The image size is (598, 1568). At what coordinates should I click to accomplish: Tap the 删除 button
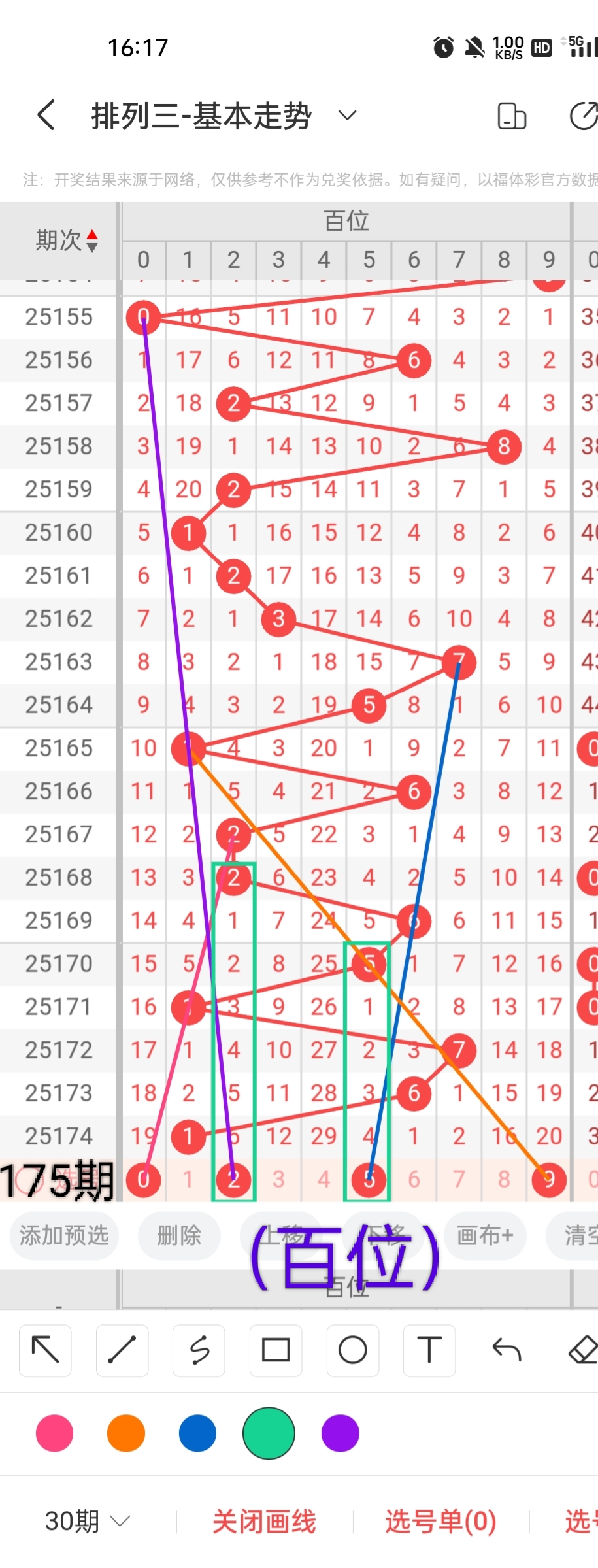point(178,1235)
